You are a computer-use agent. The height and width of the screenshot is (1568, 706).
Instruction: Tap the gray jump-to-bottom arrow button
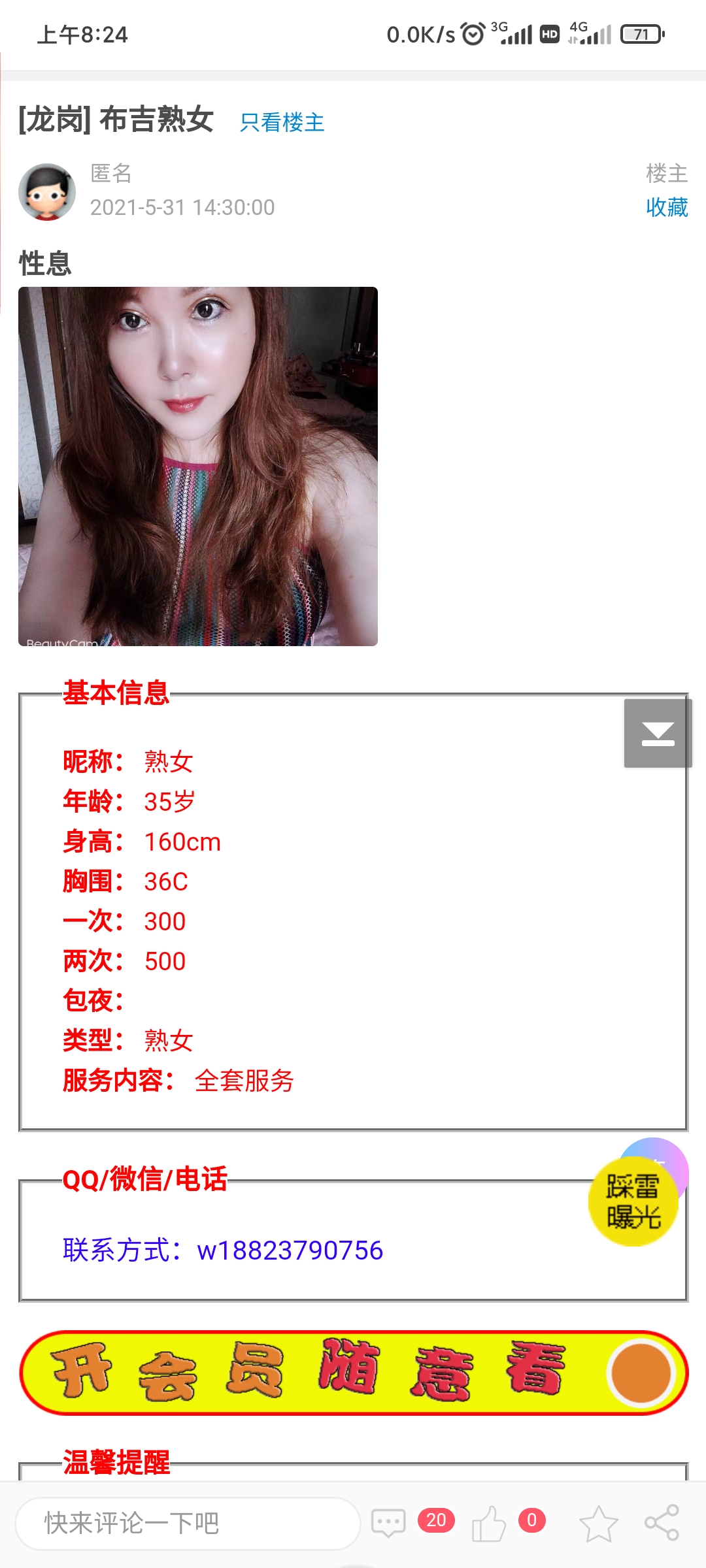(x=658, y=733)
